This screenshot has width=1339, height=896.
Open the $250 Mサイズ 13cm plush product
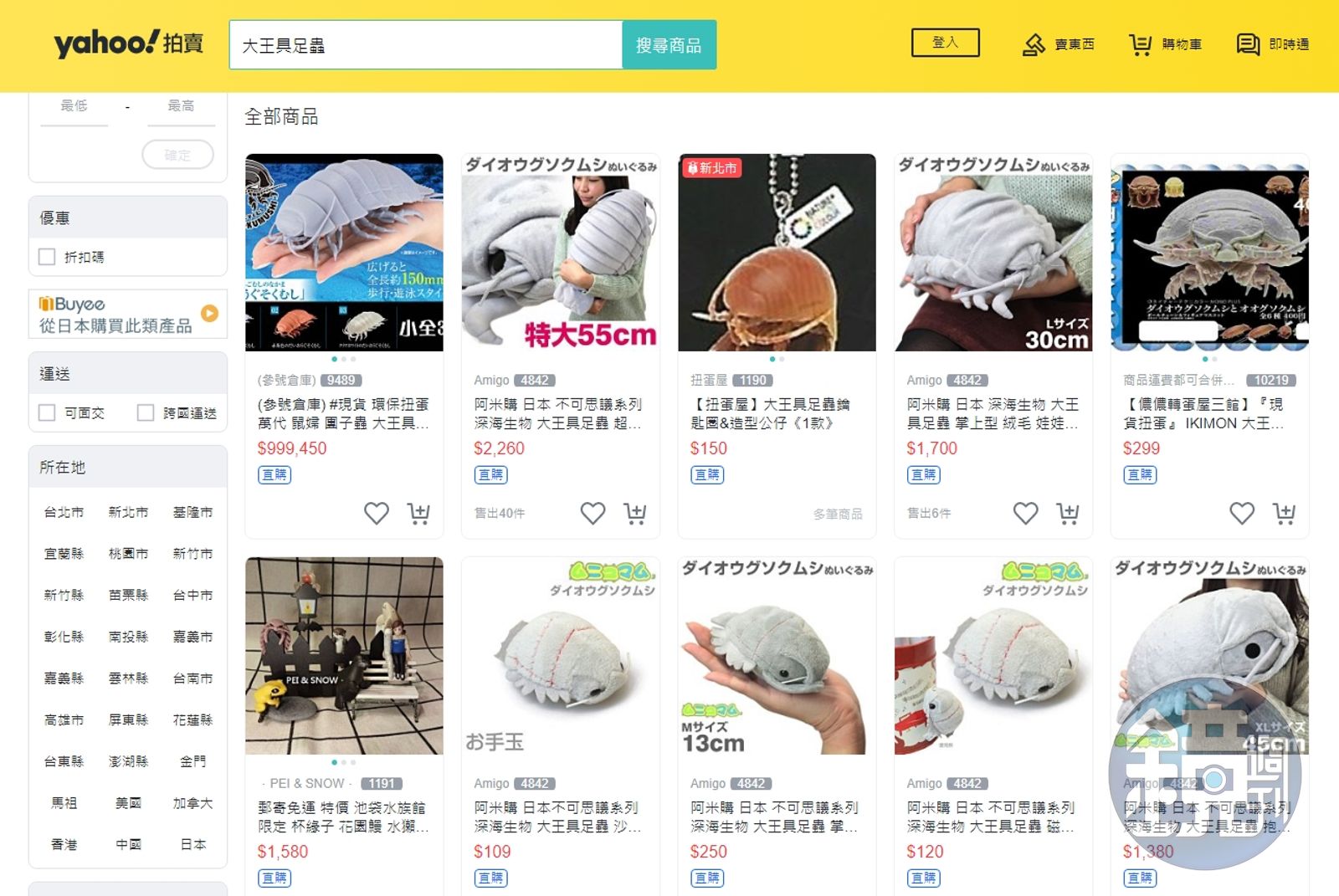click(776, 657)
